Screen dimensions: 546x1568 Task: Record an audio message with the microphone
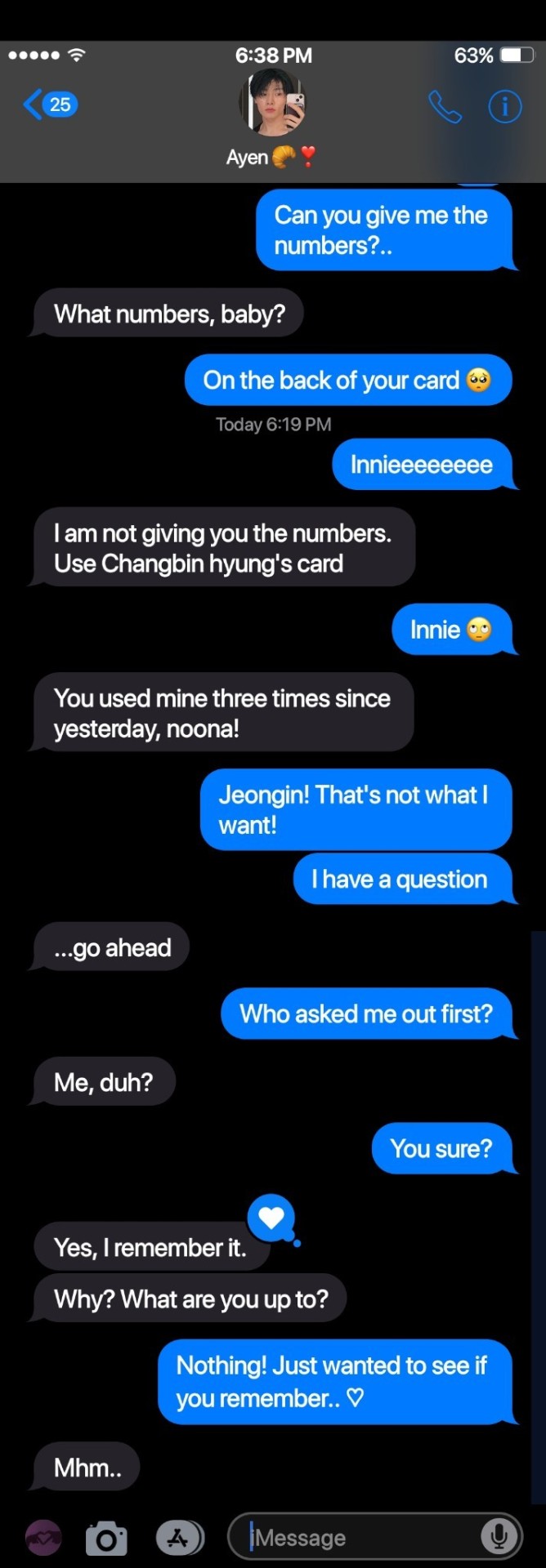(498, 1537)
